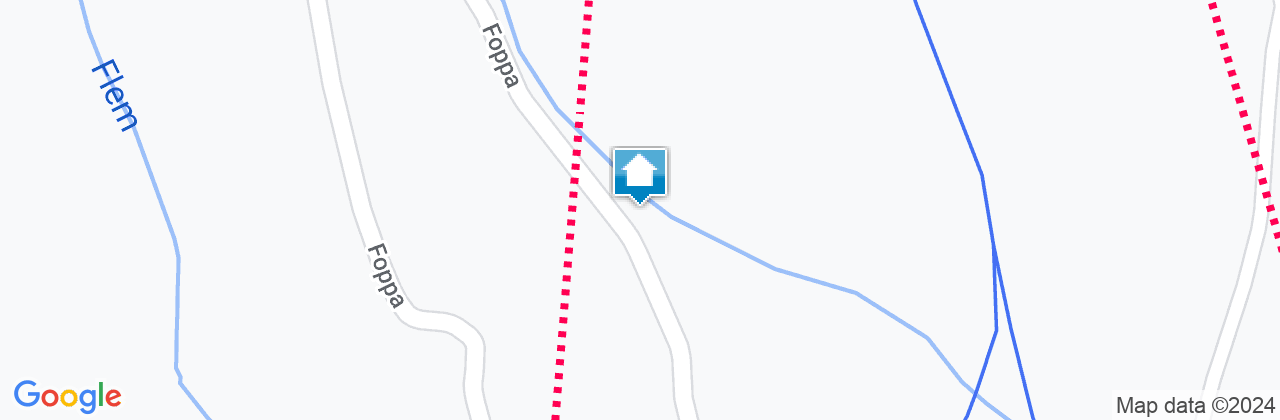Tap the blue house marker on map
Viewport: 1280px width, 420px height.
(639, 174)
